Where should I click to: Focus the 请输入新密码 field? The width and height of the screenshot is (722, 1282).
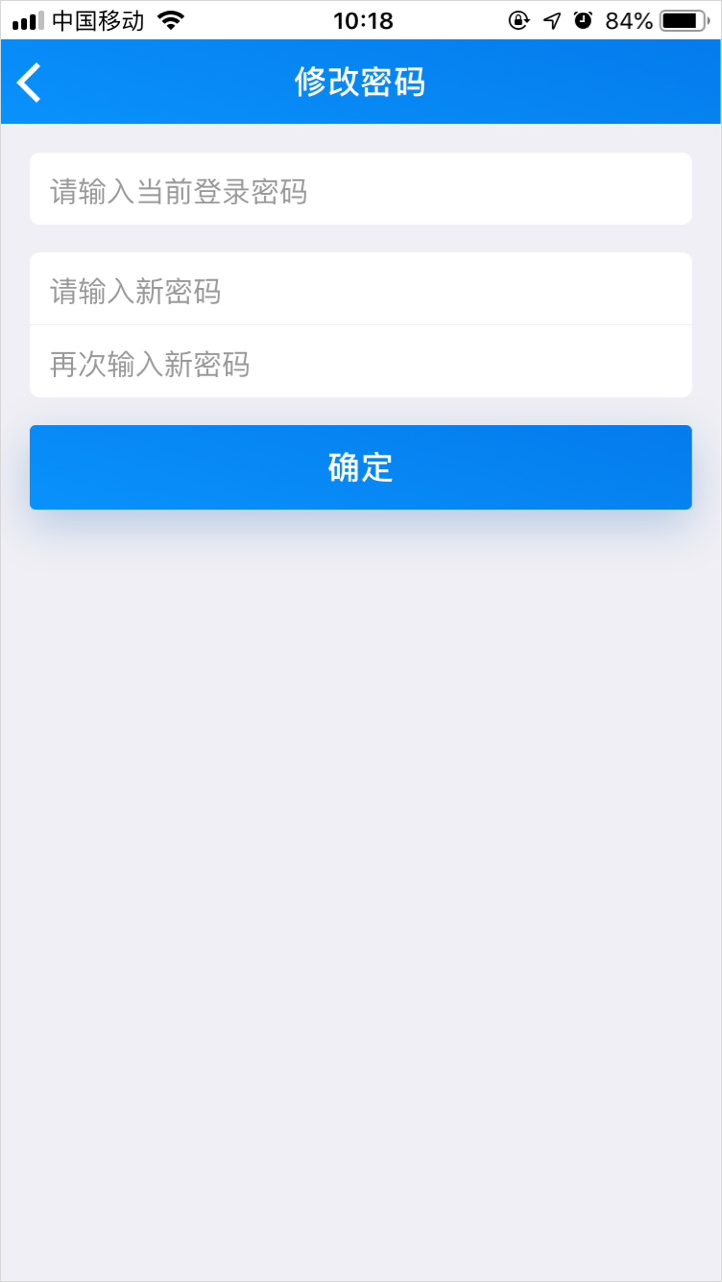pyautogui.click(x=361, y=289)
